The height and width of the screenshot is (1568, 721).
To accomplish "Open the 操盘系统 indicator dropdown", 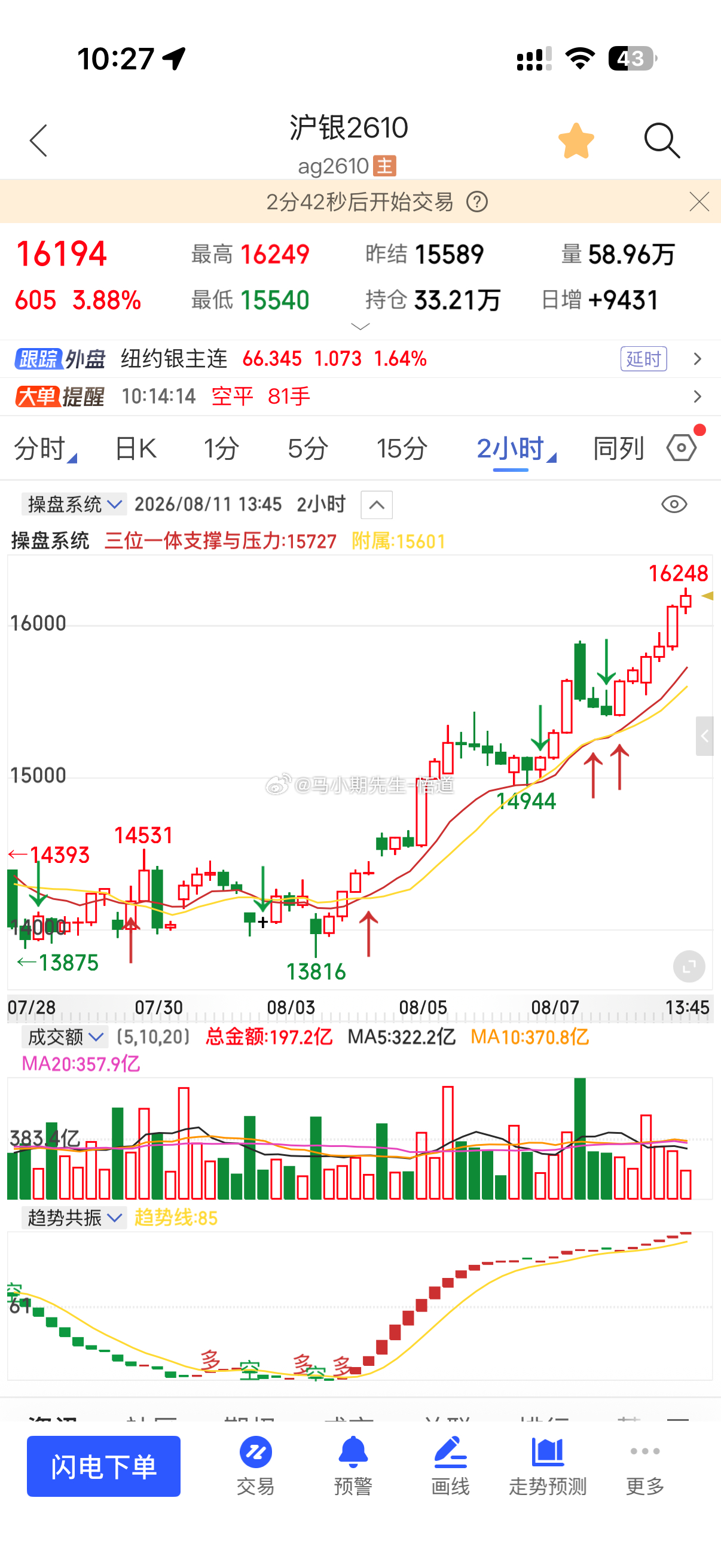I will click(x=74, y=504).
